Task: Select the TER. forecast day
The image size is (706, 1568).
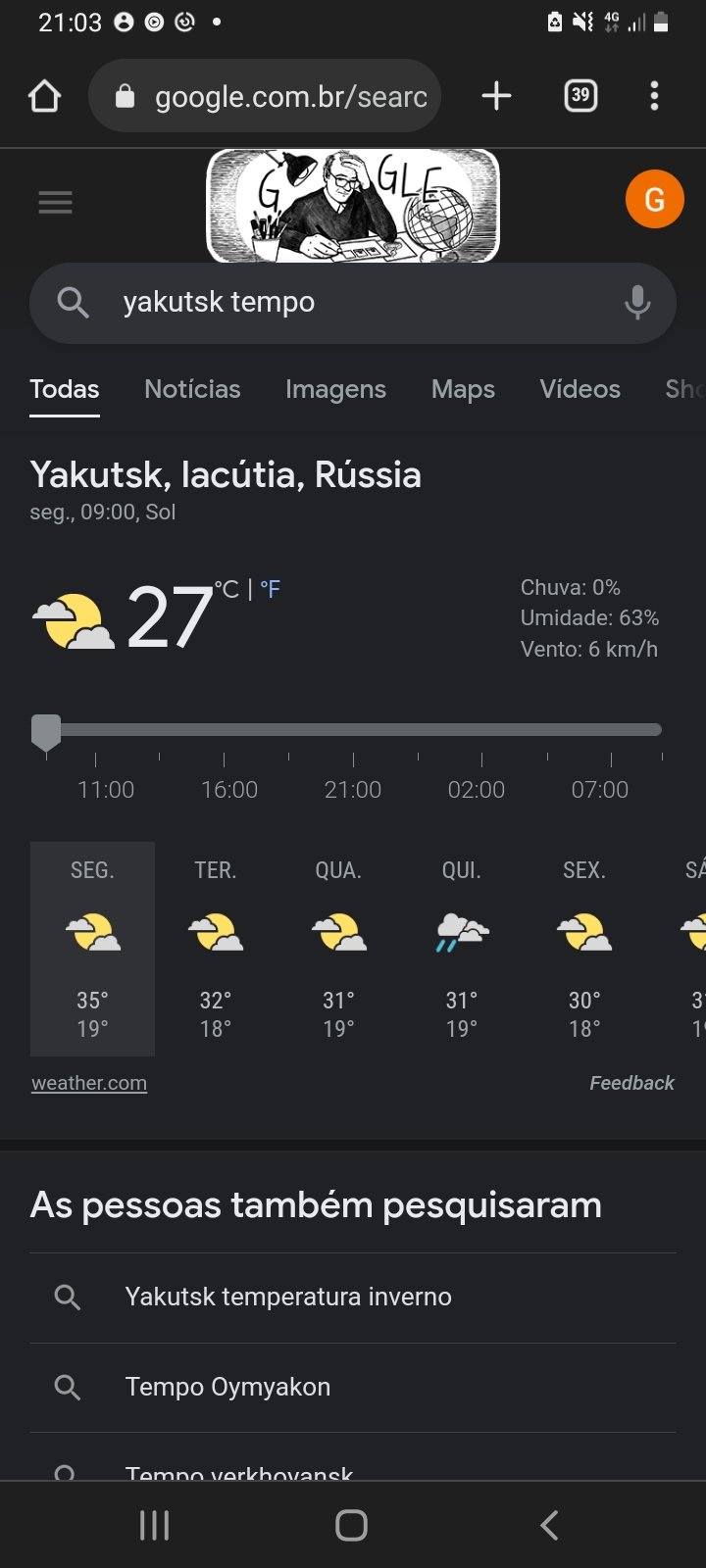Action: coord(216,947)
